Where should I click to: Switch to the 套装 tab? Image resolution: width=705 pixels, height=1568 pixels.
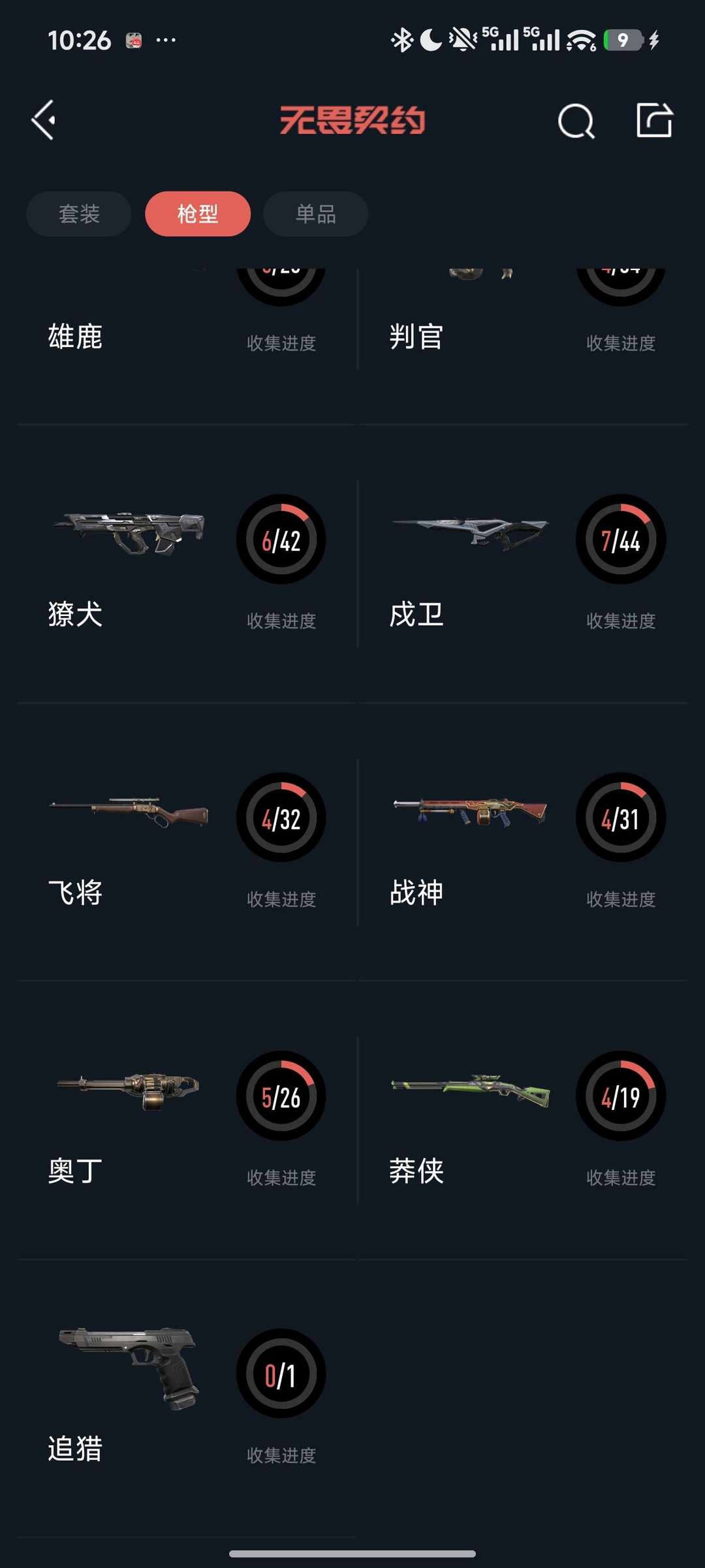(78, 213)
